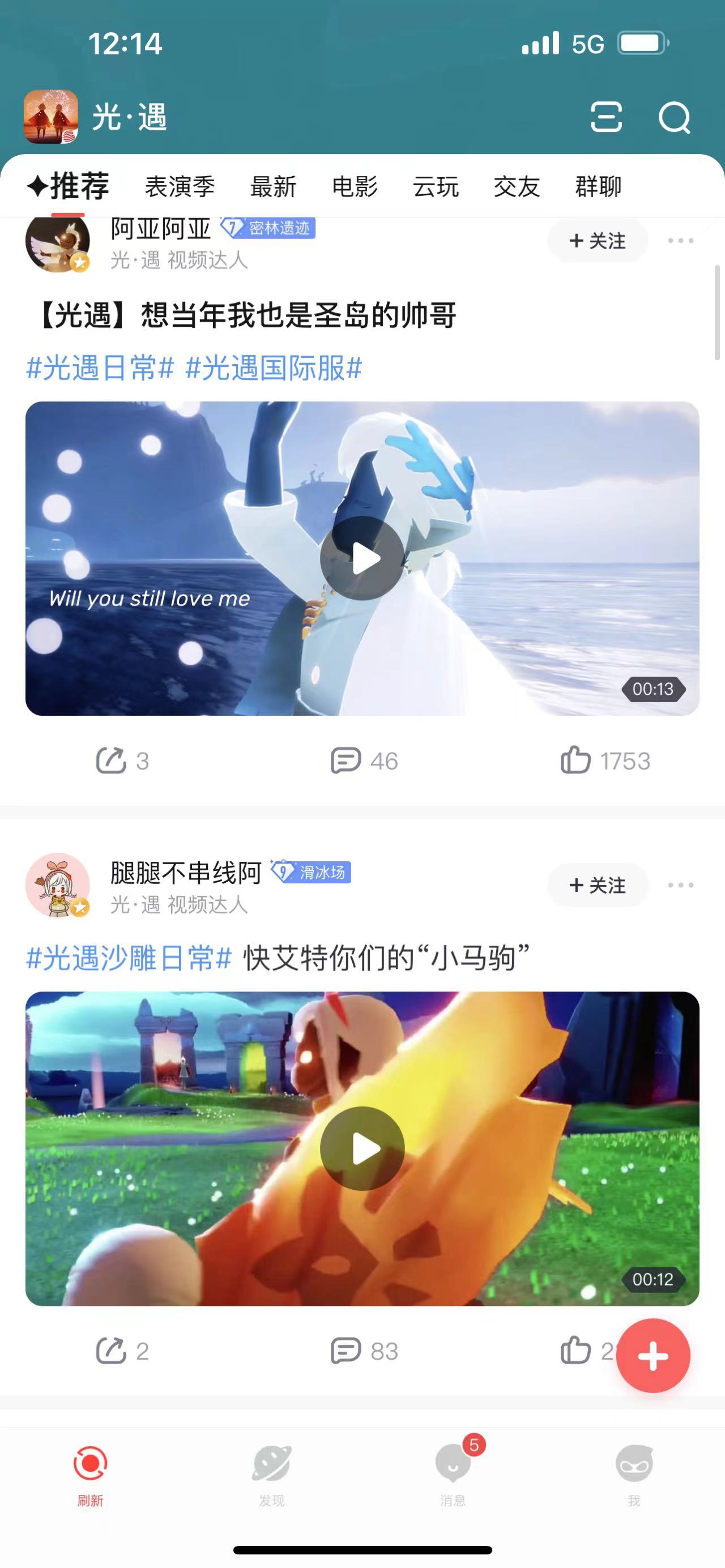Image resolution: width=725 pixels, height=1568 pixels.
Task: Open the #光遇沙雕日常# hashtag
Action: point(129,959)
